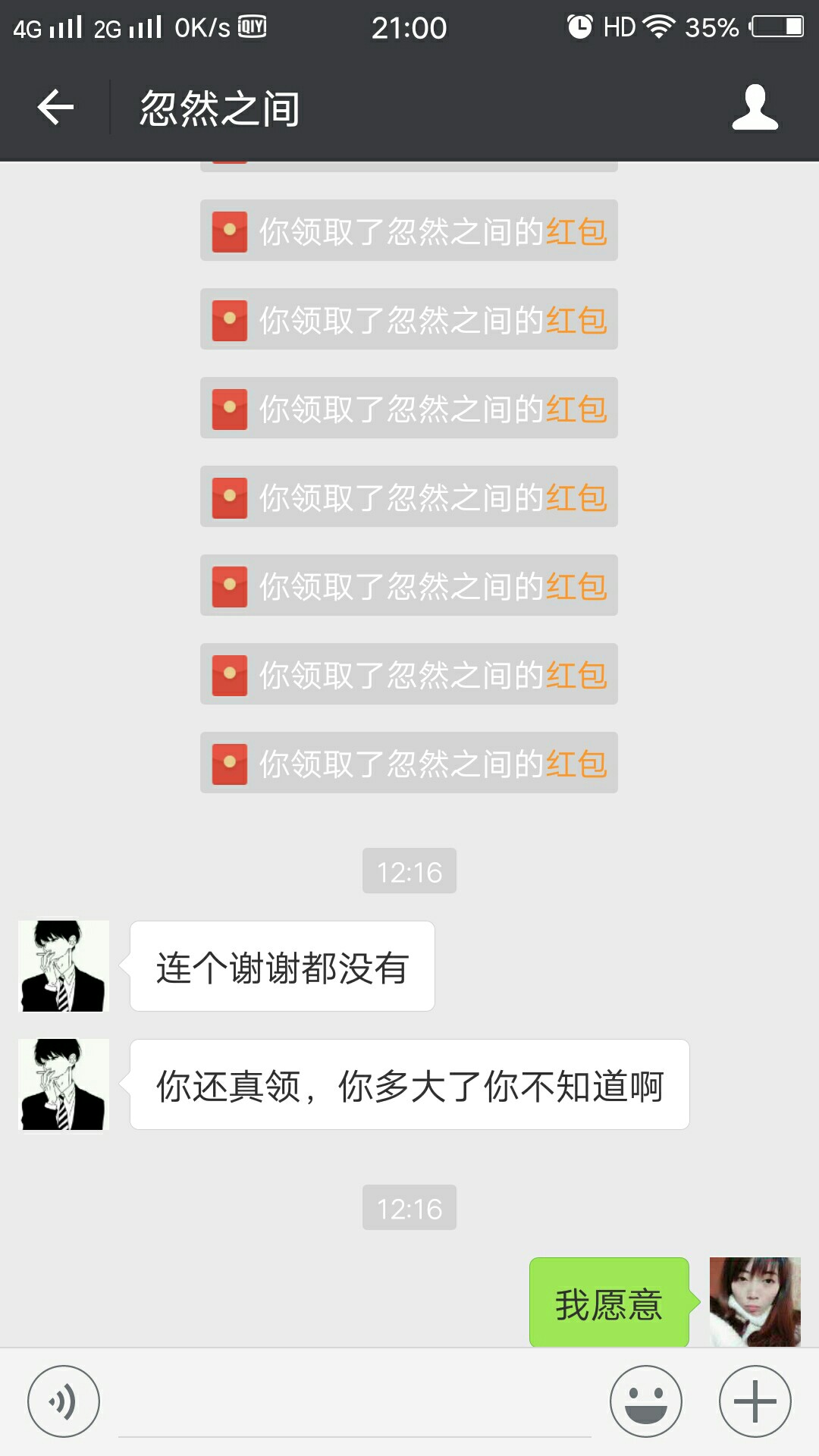This screenshot has width=819, height=1456.
Task: Go back from the 忽然之间 chat
Action: pyautogui.click(x=55, y=107)
